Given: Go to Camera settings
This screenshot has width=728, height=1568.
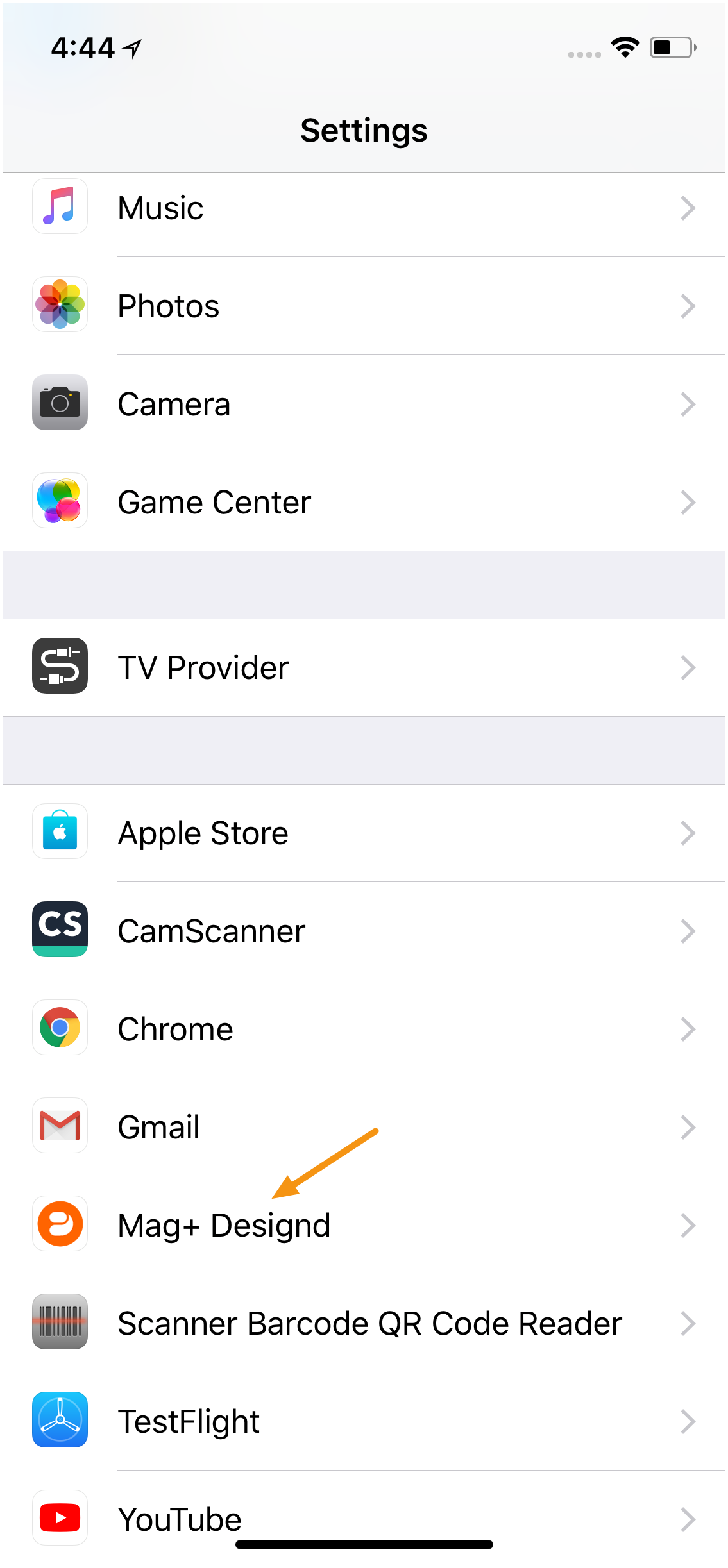Looking at the screenshot, I should (x=364, y=404).
